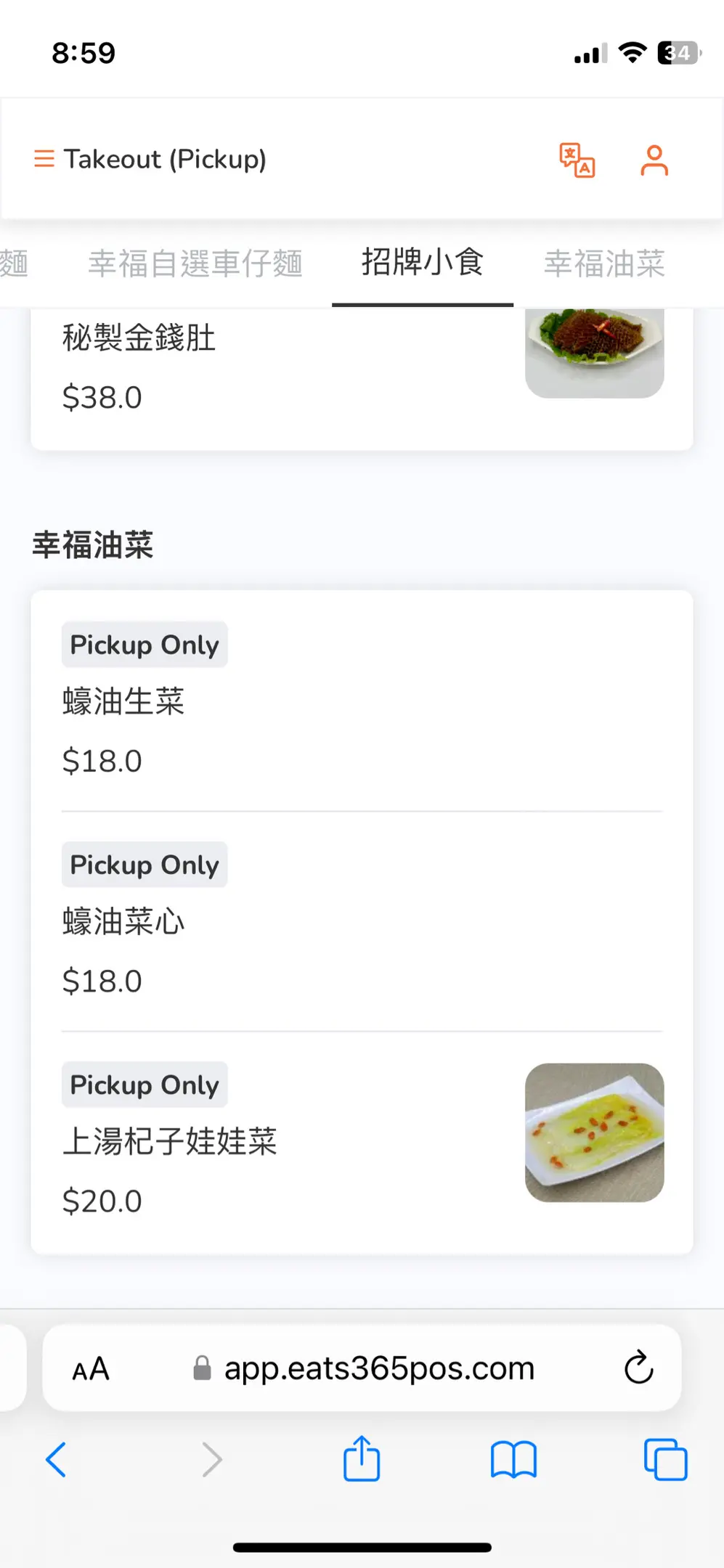Open the language translation option
The width and height of the screenshot is (724, 1568).
pos(577,160)
